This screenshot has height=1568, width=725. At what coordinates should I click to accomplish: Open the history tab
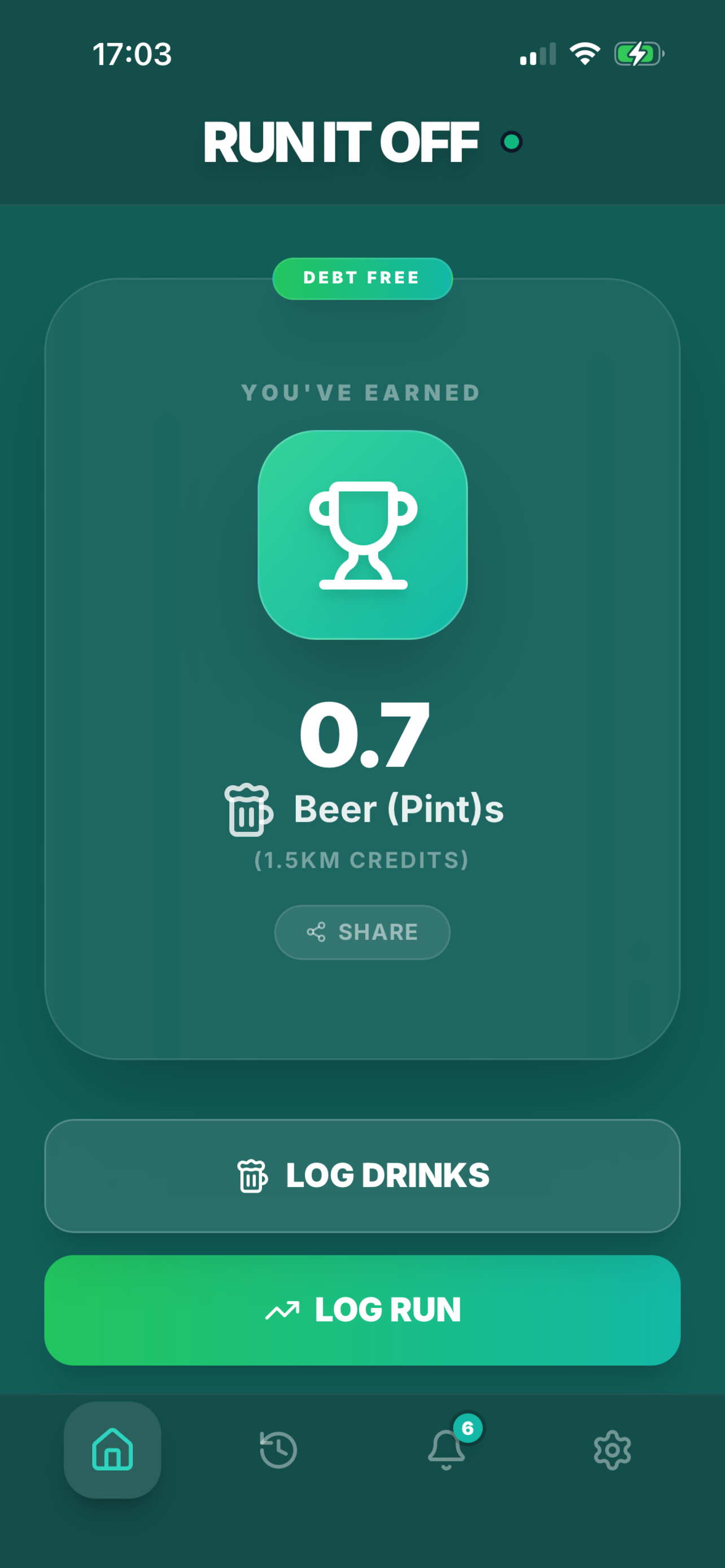click(278, 1449)
